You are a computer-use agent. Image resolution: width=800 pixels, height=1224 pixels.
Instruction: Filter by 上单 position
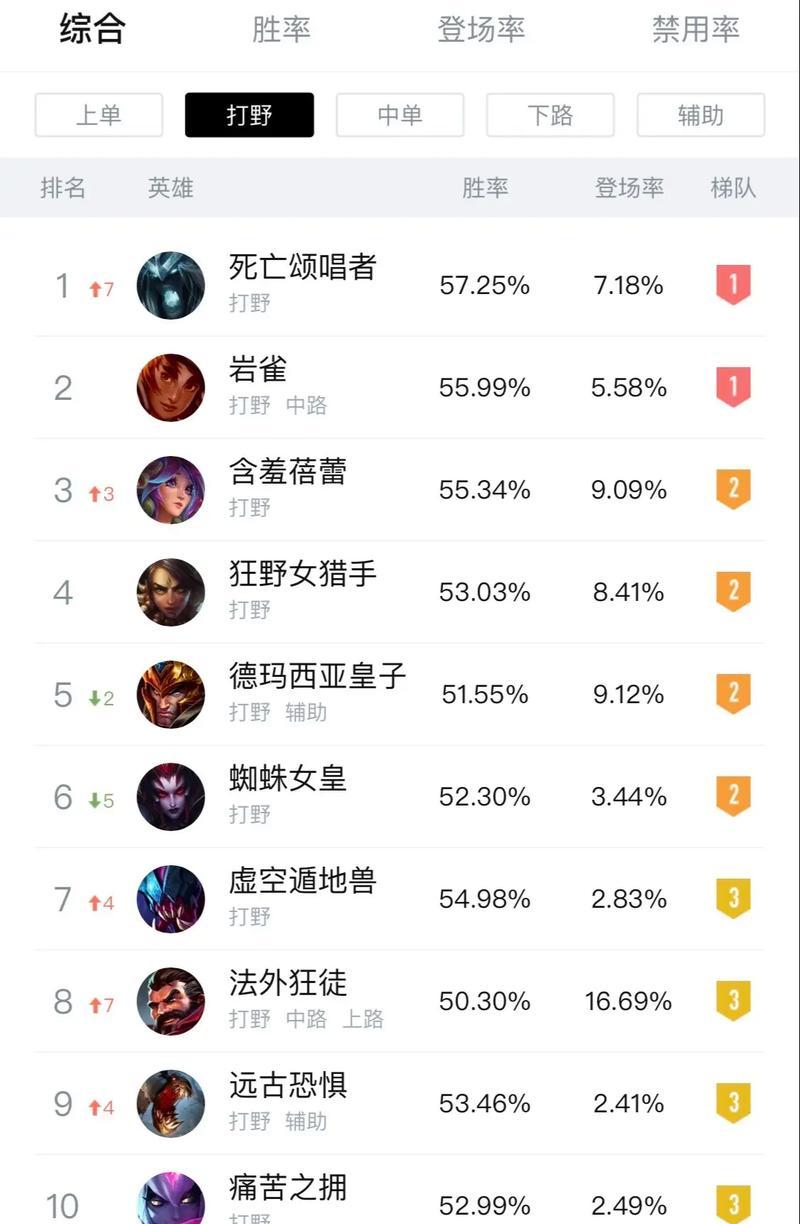coord(98,115)
